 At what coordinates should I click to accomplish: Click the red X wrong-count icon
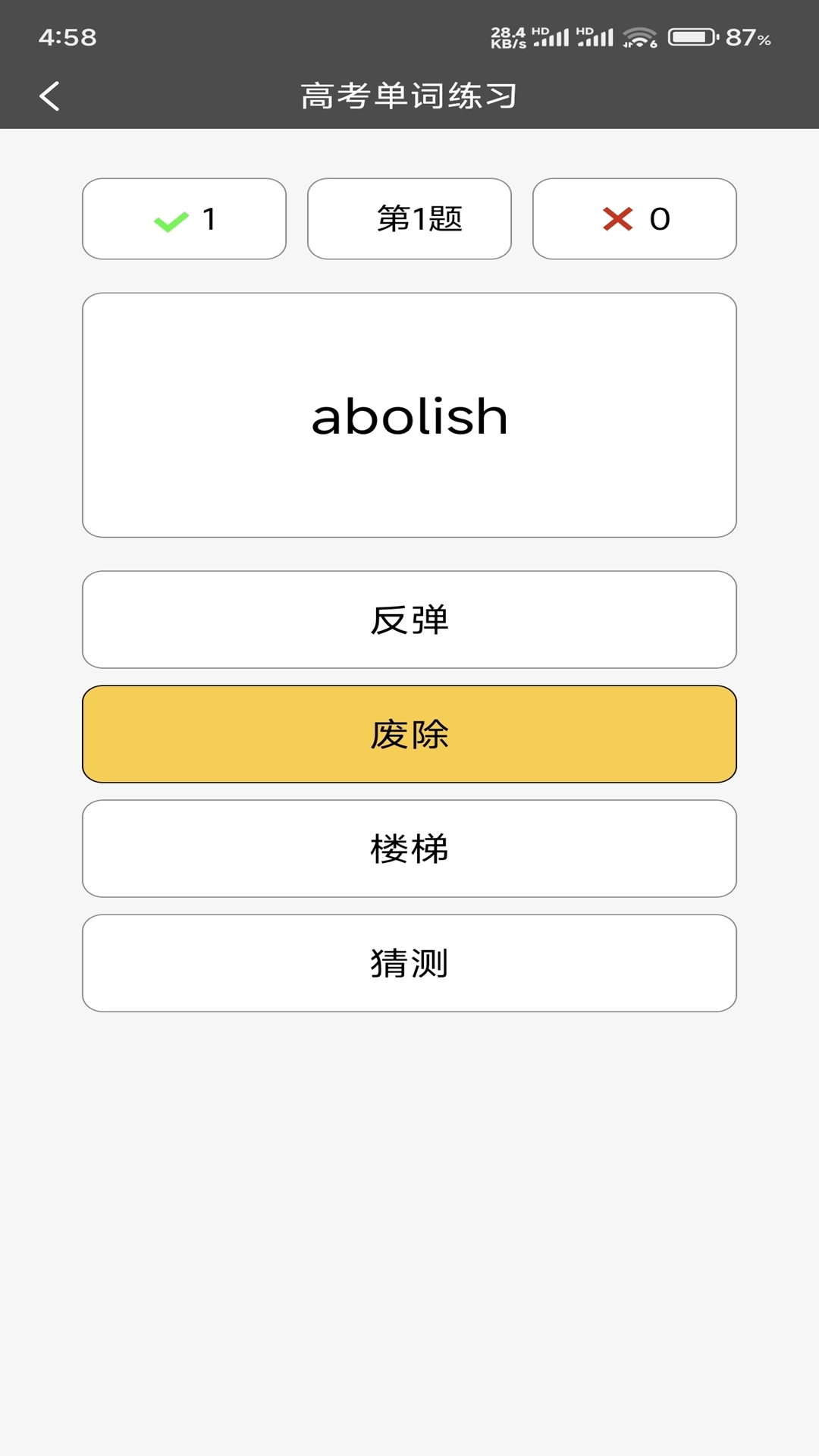click(616, 219)
